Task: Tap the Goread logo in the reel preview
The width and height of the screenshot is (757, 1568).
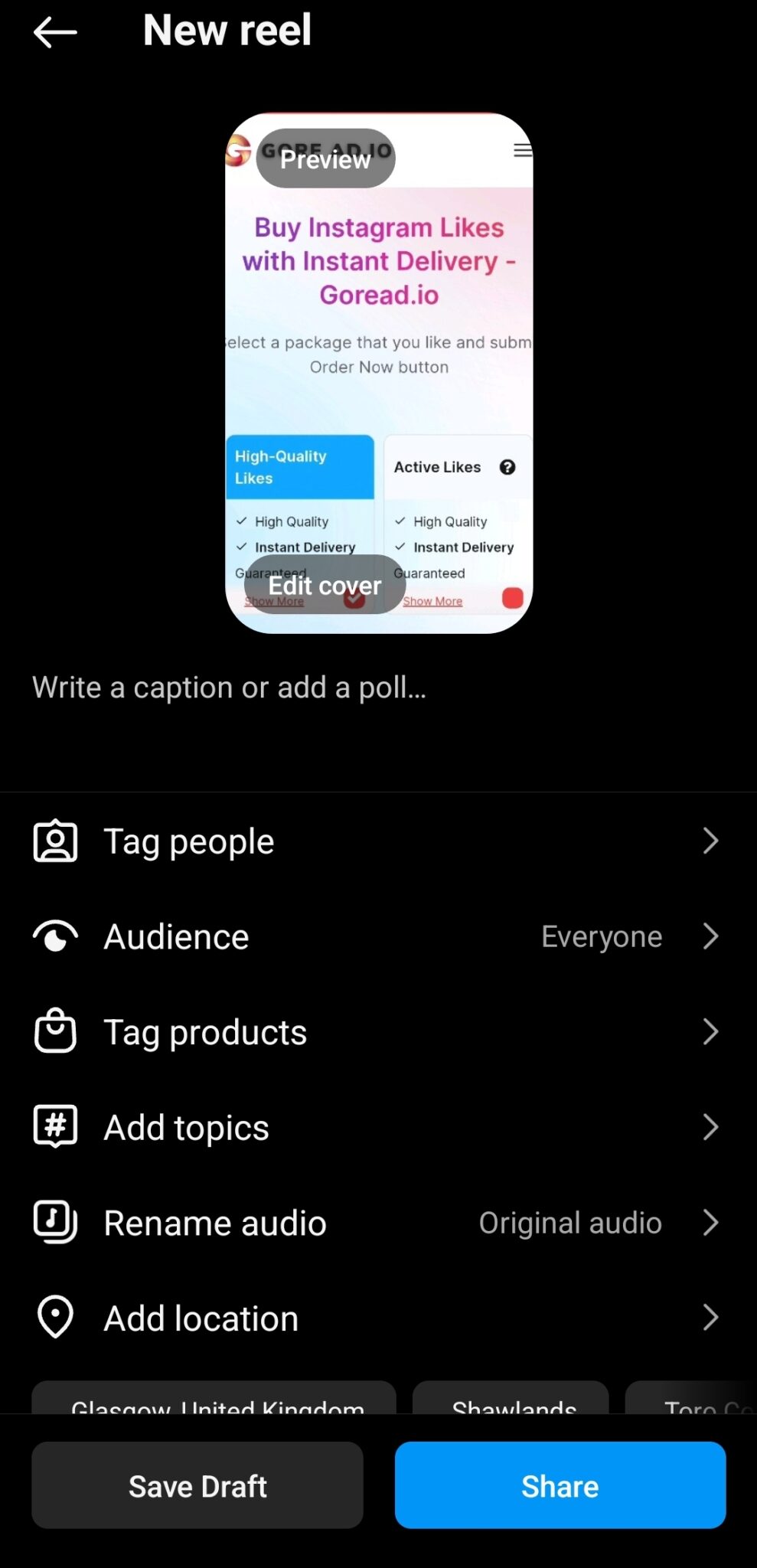Action: 237,149
